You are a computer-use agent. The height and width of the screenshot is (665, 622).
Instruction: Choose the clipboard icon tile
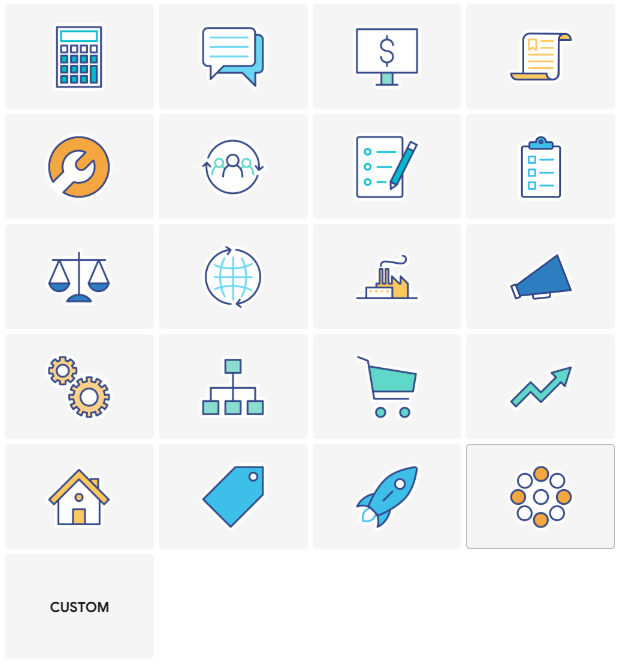tap(540, 167)
